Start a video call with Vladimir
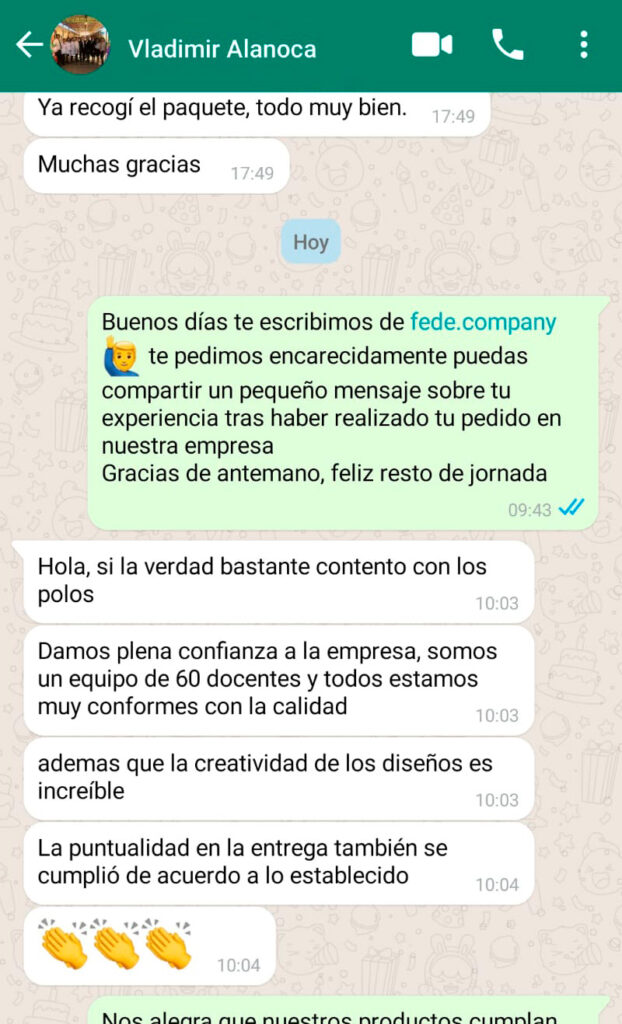This screenshot has width=622, height=1024. (432, 45)
